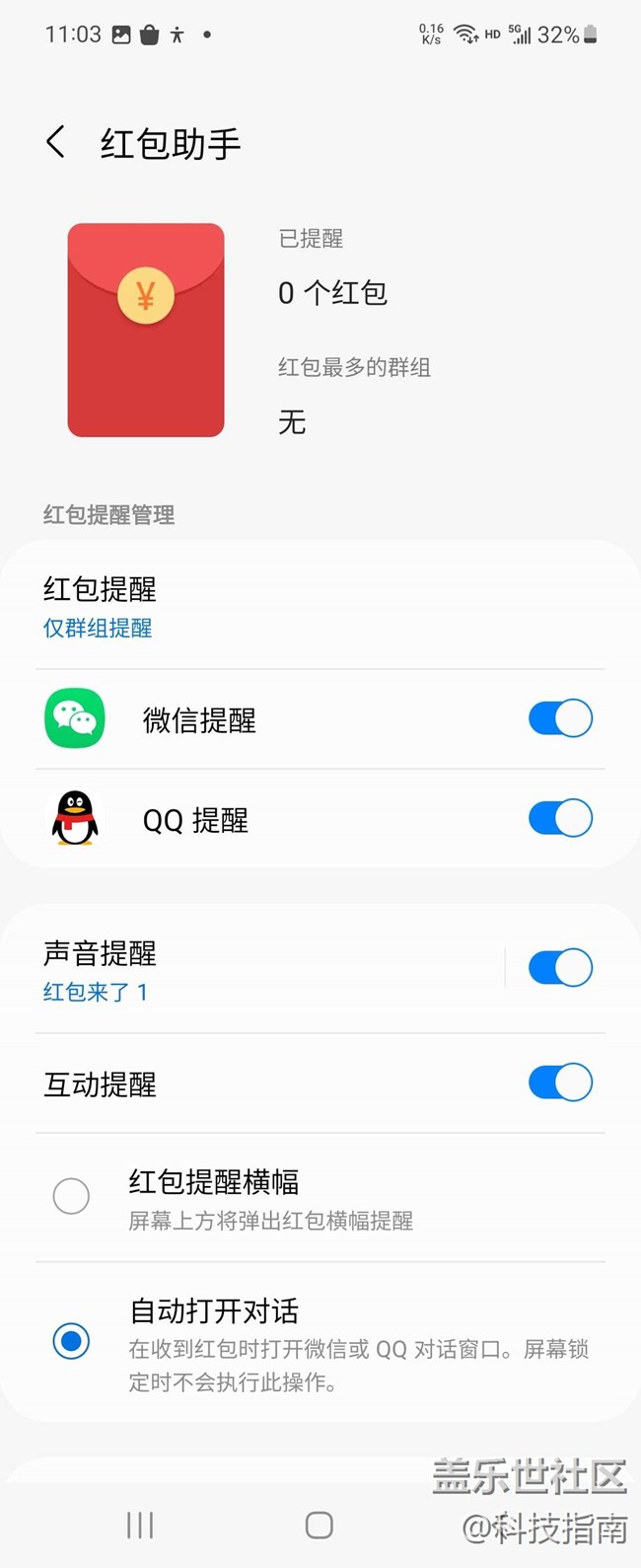This screenshot has width=641, height=1568.
Task: Switch off 声音提醒 toggle
Action: point(560,968)
